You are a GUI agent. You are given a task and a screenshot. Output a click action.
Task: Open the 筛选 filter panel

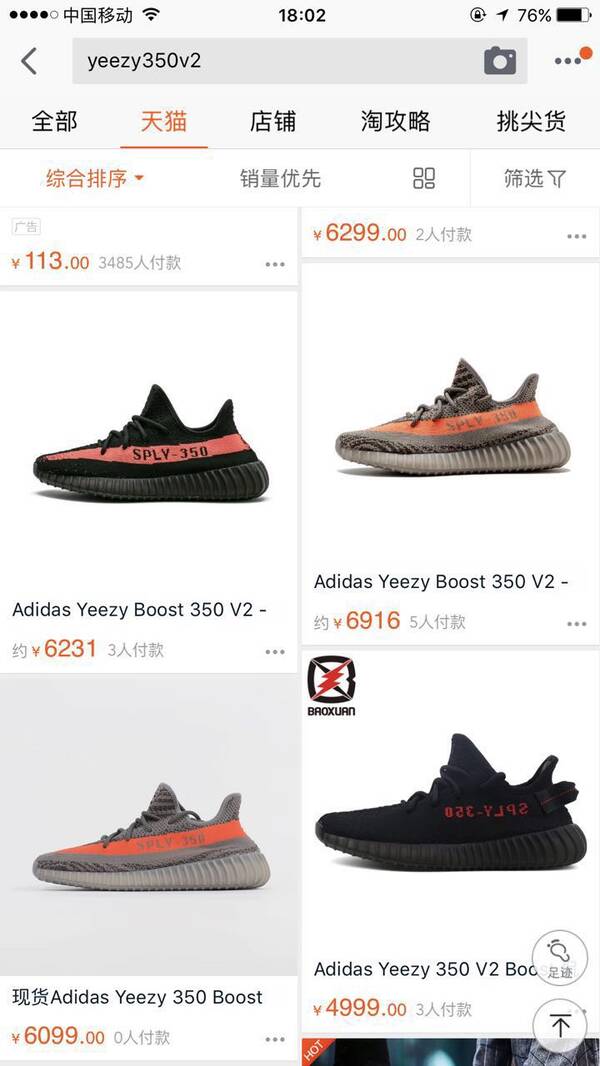pyautogui.click(x=535, y=179)
